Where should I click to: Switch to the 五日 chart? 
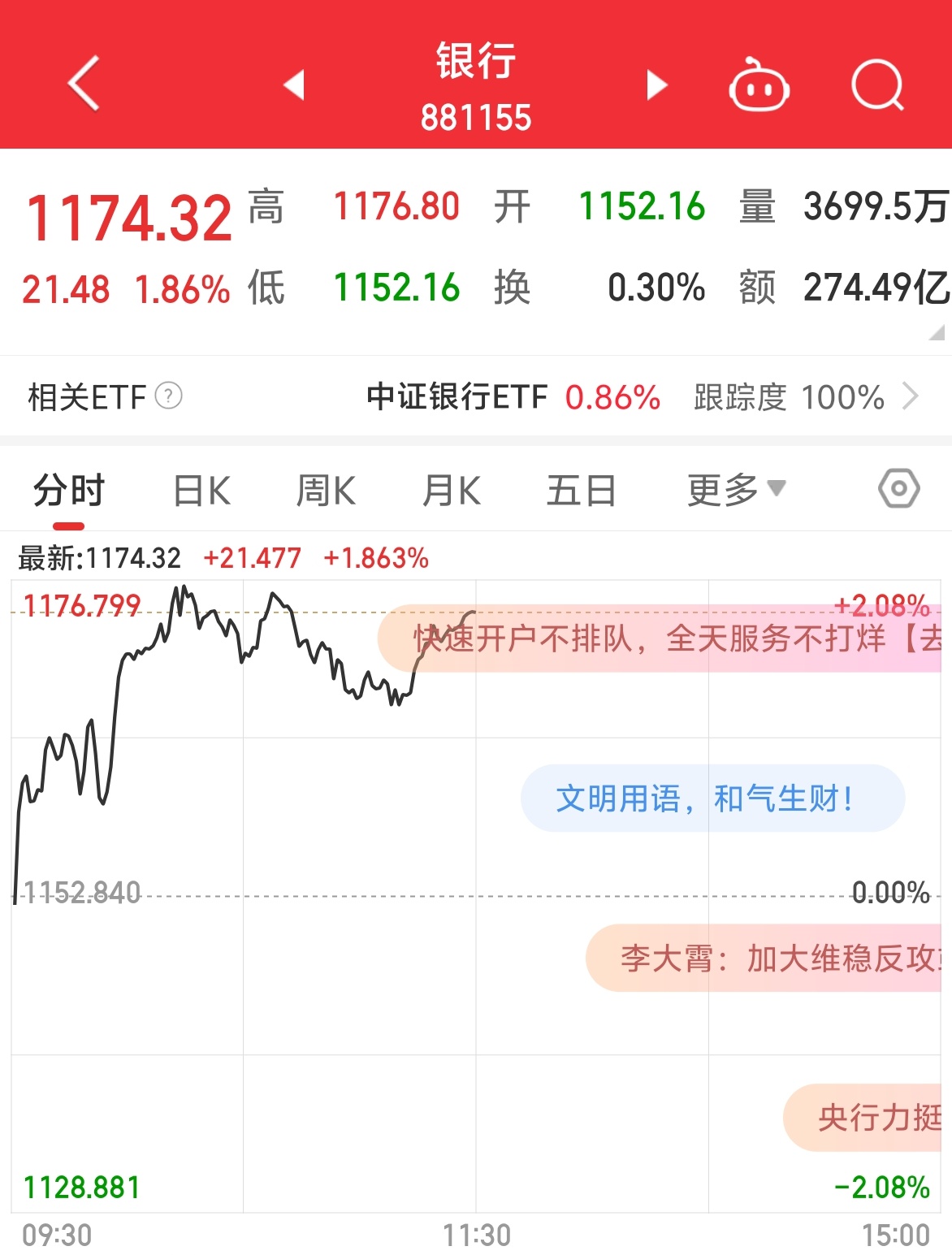pyautogui.click(x=581, y=491)
